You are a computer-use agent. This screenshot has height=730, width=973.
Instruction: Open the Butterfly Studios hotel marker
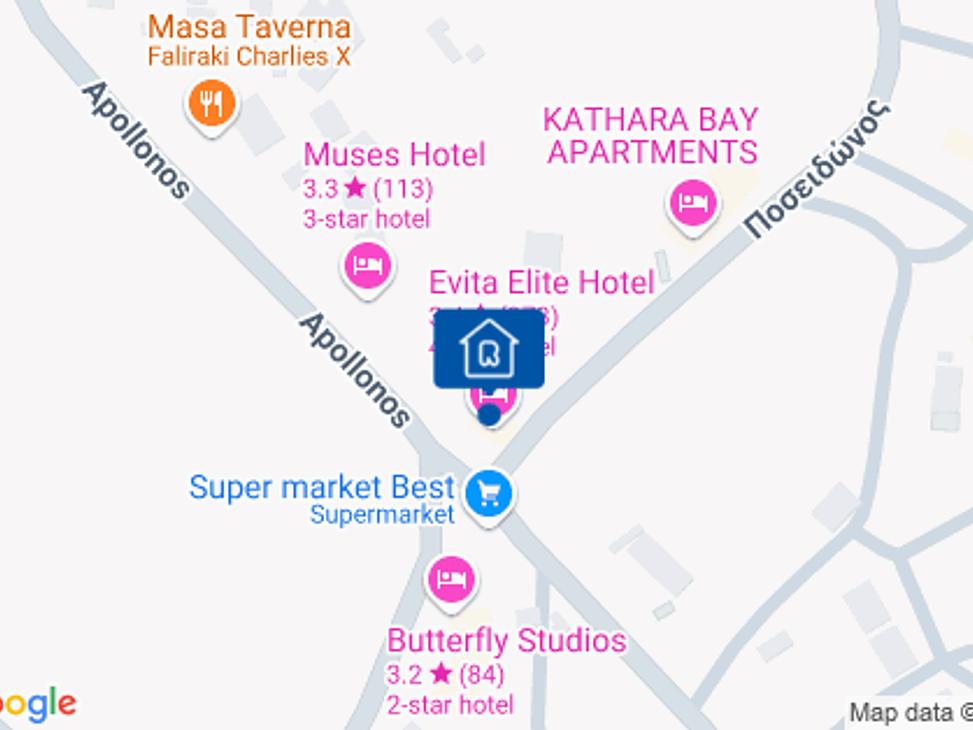point(452,579)
